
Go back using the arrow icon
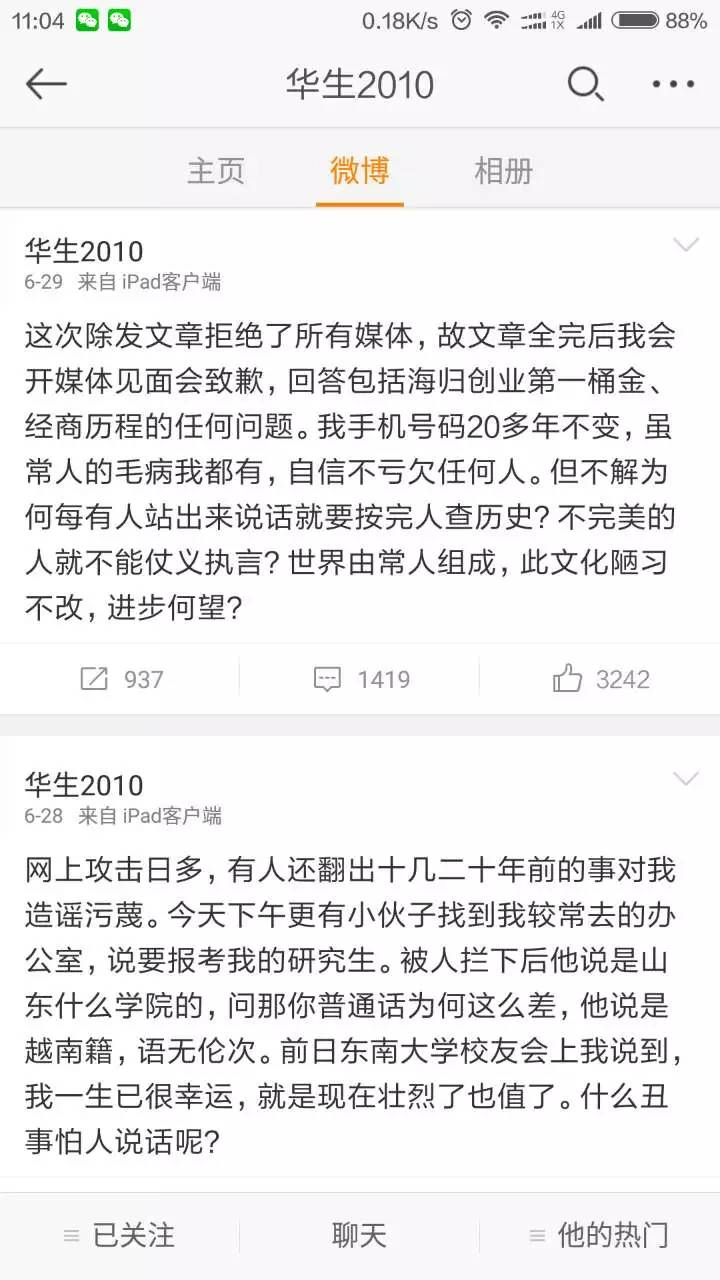pos(46,85)
